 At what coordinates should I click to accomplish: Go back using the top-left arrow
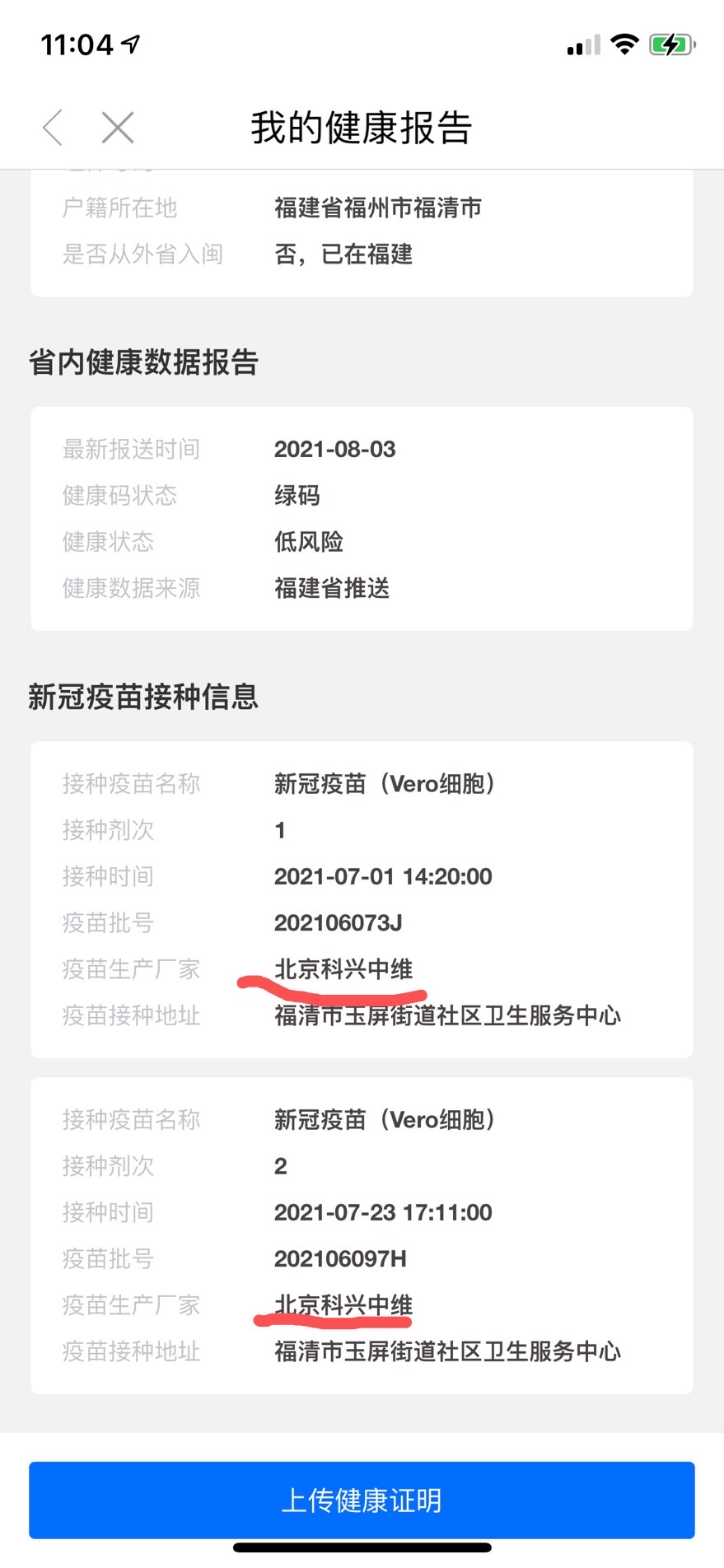(x=53, y=128)
